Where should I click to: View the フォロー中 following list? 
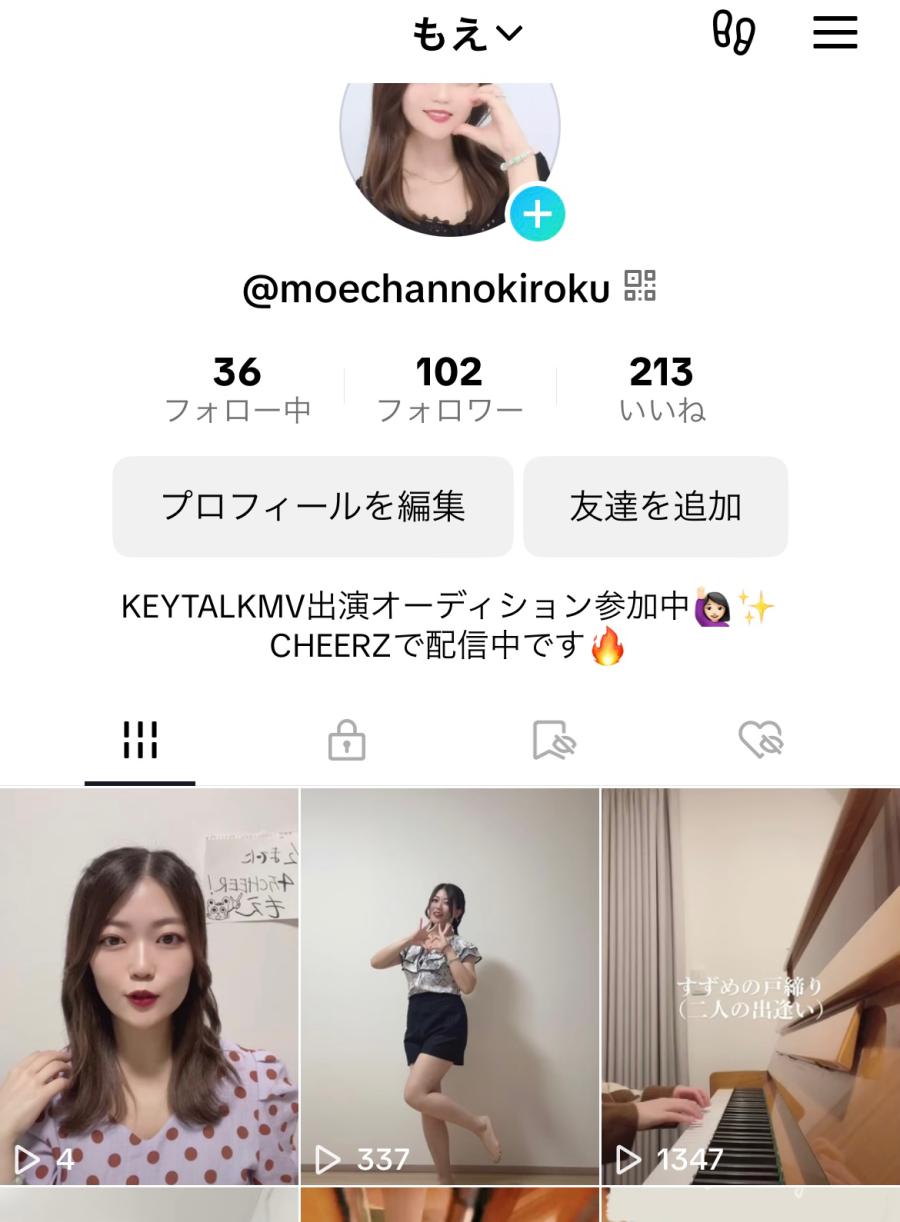click(x=237, y=389)
